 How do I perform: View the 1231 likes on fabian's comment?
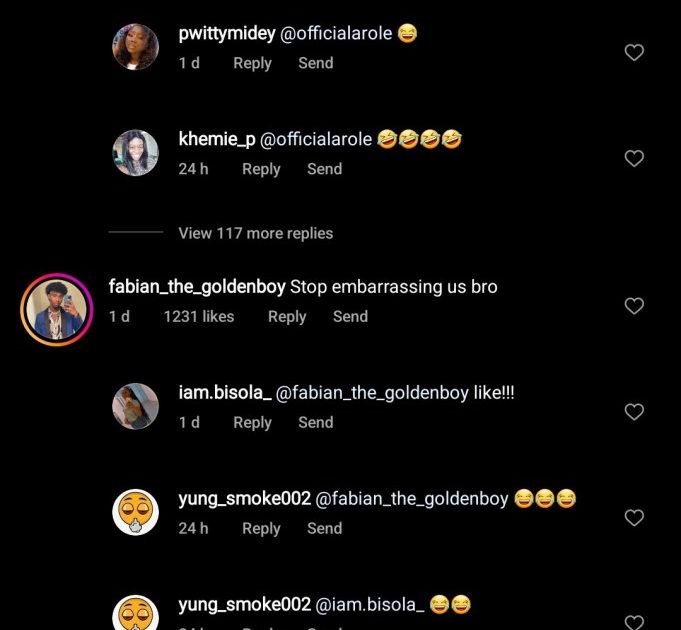[x=198, y=316]
